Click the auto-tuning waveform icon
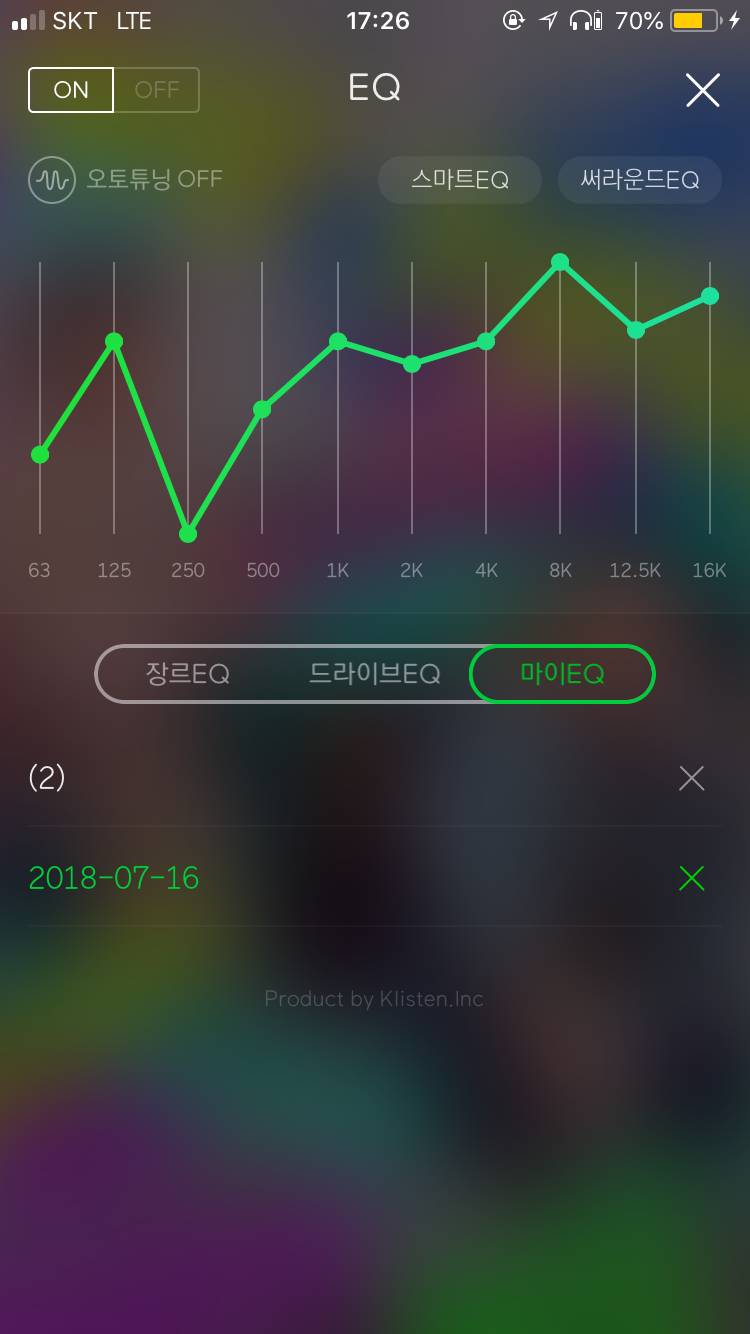This screenshot has height=1334, width=750. 52,179
